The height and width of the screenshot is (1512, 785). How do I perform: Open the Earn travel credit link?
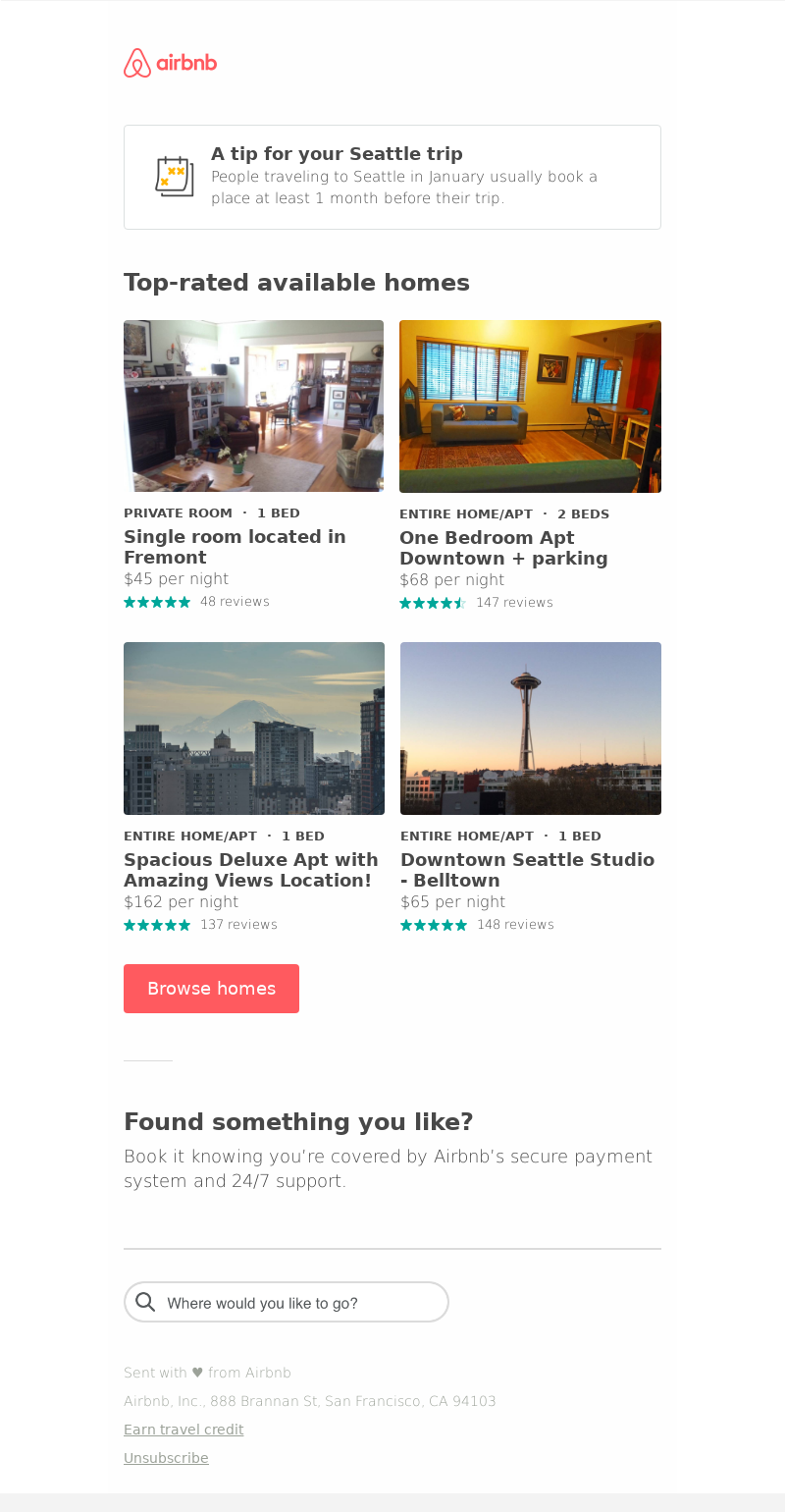click(x=183, y=1430)
